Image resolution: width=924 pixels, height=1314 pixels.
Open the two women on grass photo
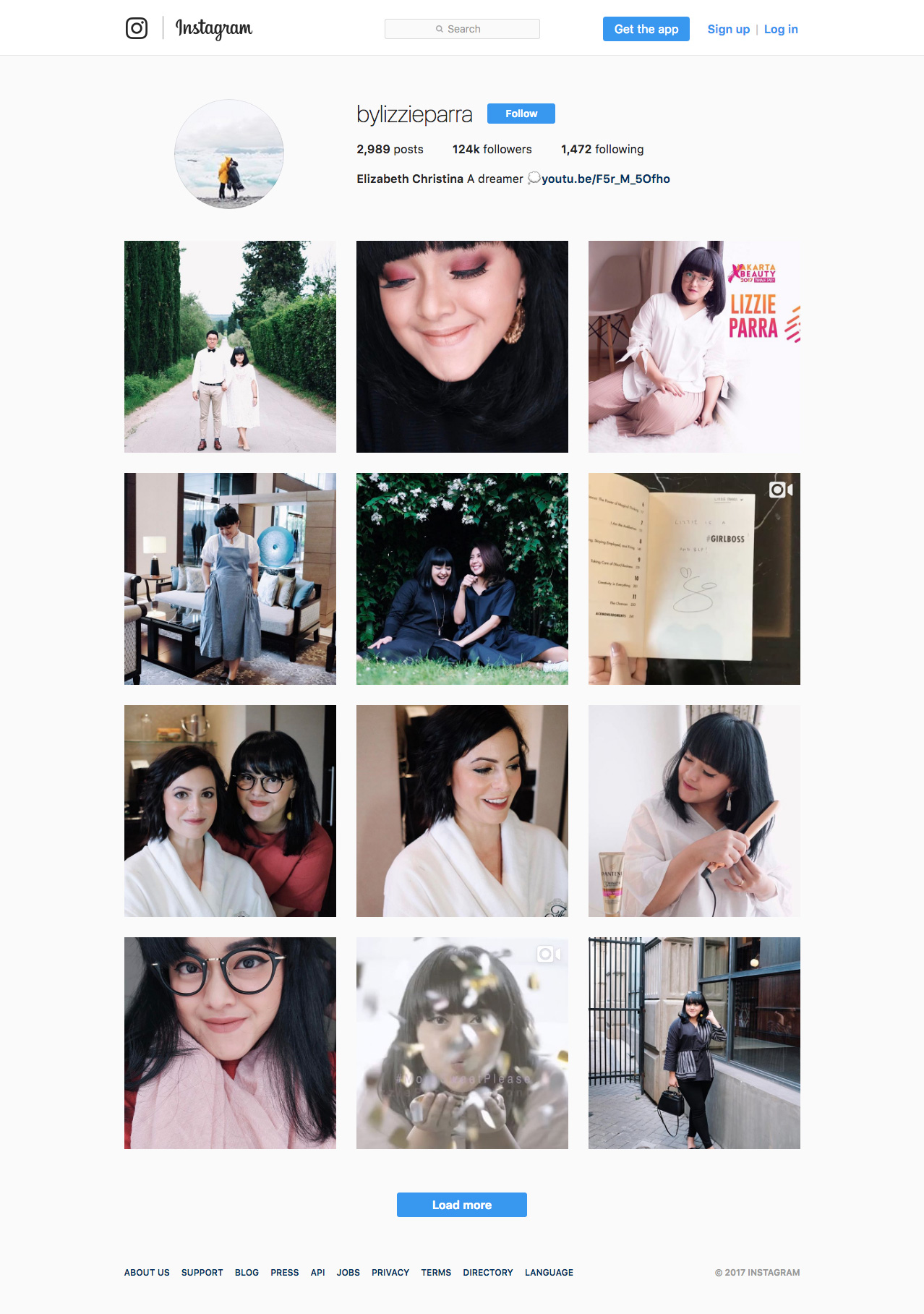click(462, 579)
